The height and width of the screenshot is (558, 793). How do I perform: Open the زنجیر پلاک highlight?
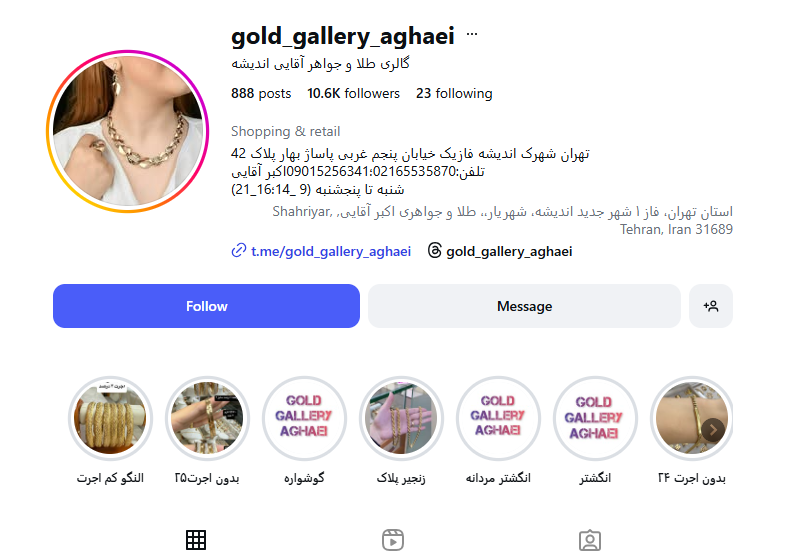tap(401, 418)
